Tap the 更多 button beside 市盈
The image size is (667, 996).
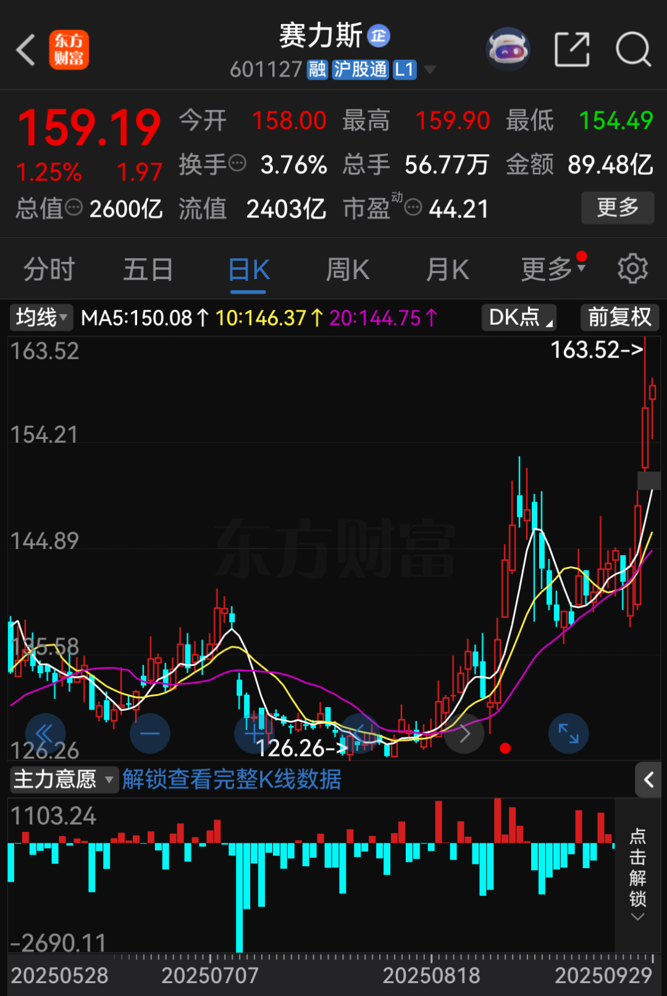(x=617, y=208)
